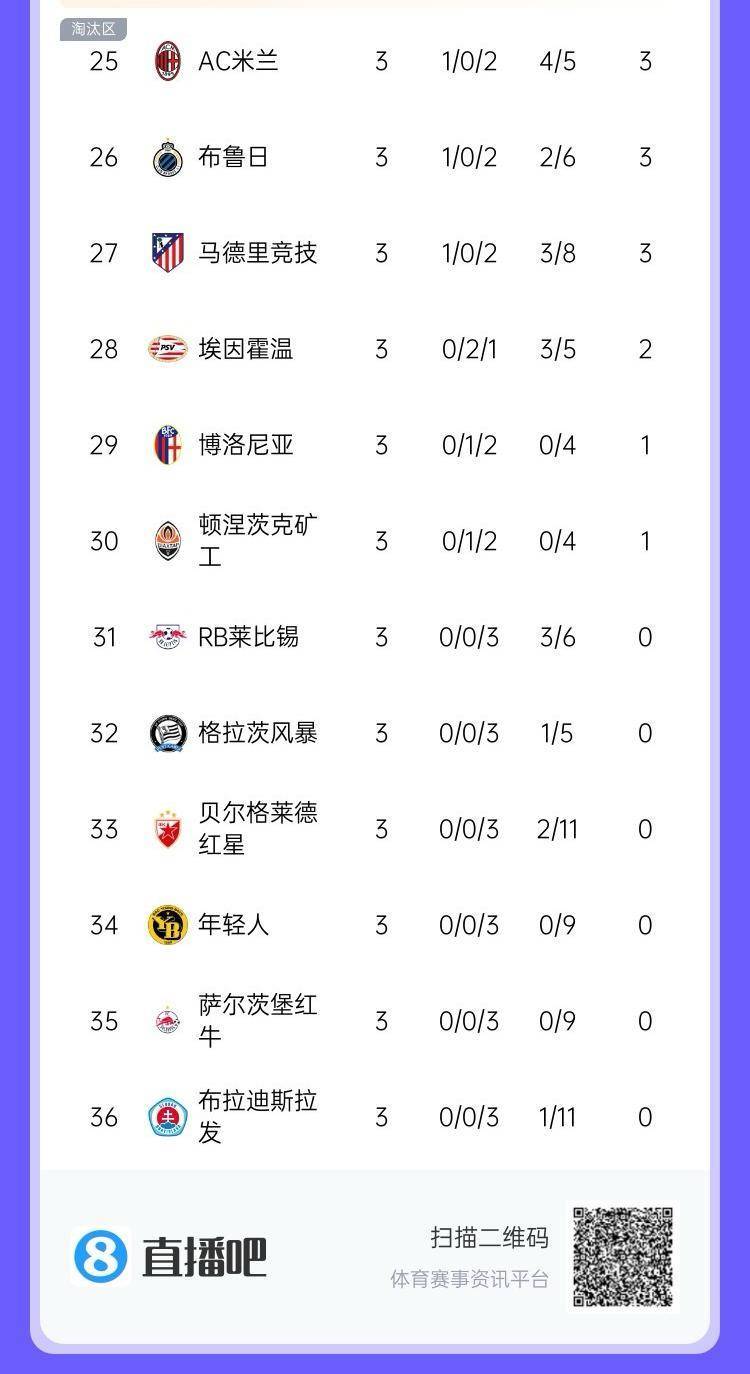Screen dimensions: 750x1374
Task: Select row number 31 in the table
Action: click(x=101, y=636)
